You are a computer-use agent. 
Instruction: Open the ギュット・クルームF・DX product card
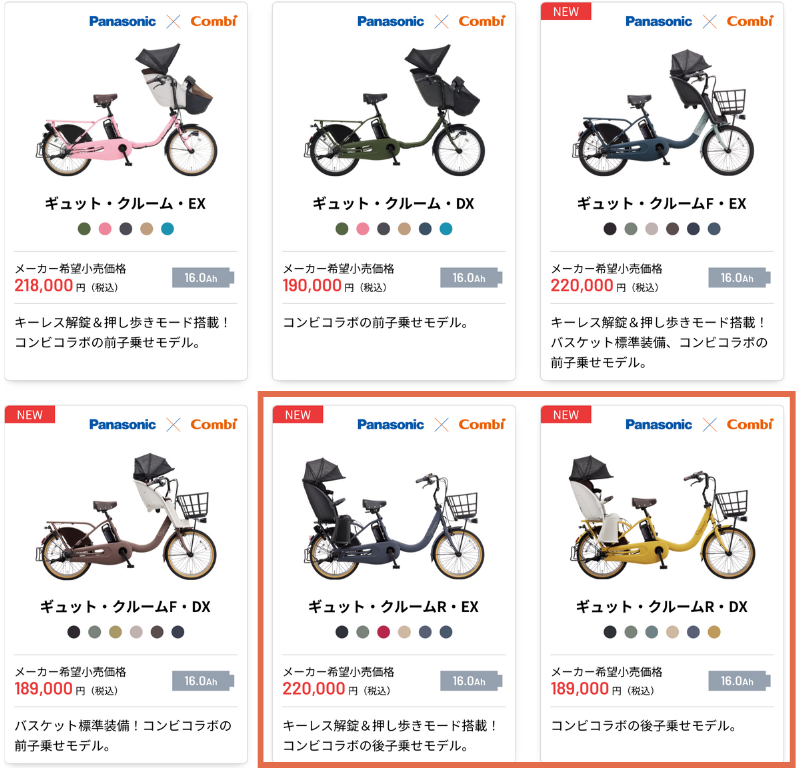125,520
